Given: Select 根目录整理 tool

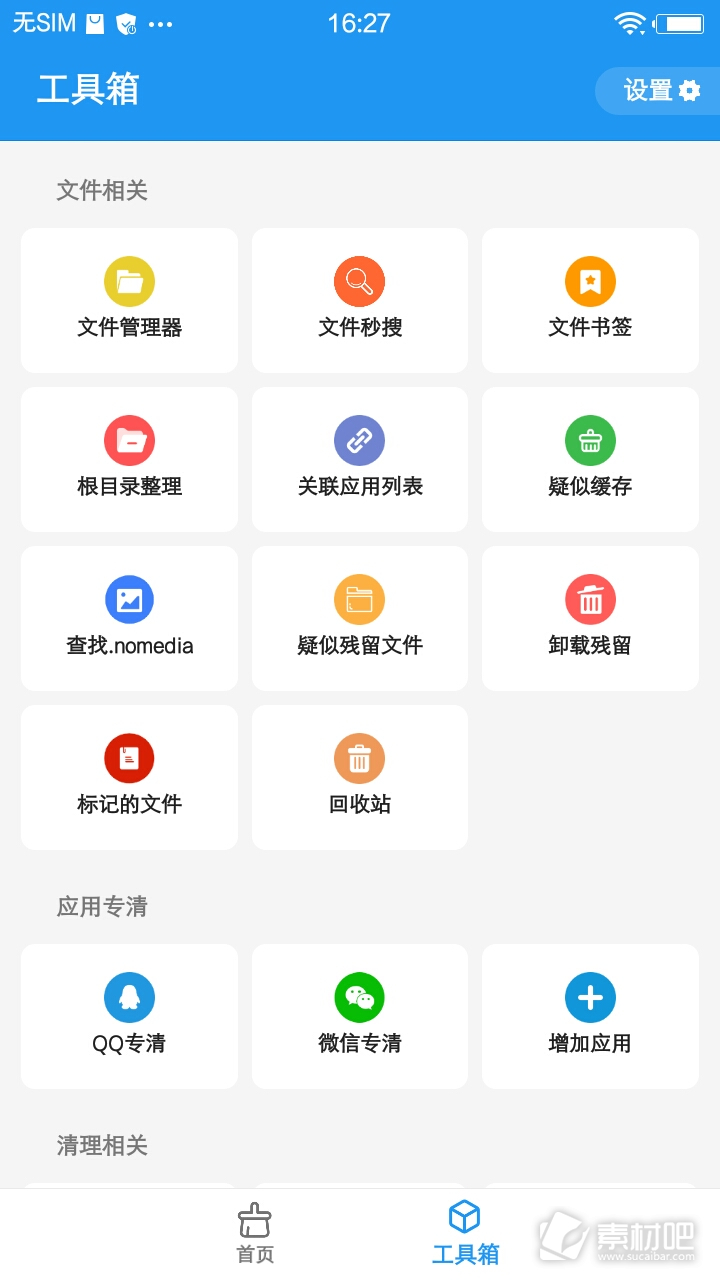Looking at the screenshot, I should click(x=129, y=460).
